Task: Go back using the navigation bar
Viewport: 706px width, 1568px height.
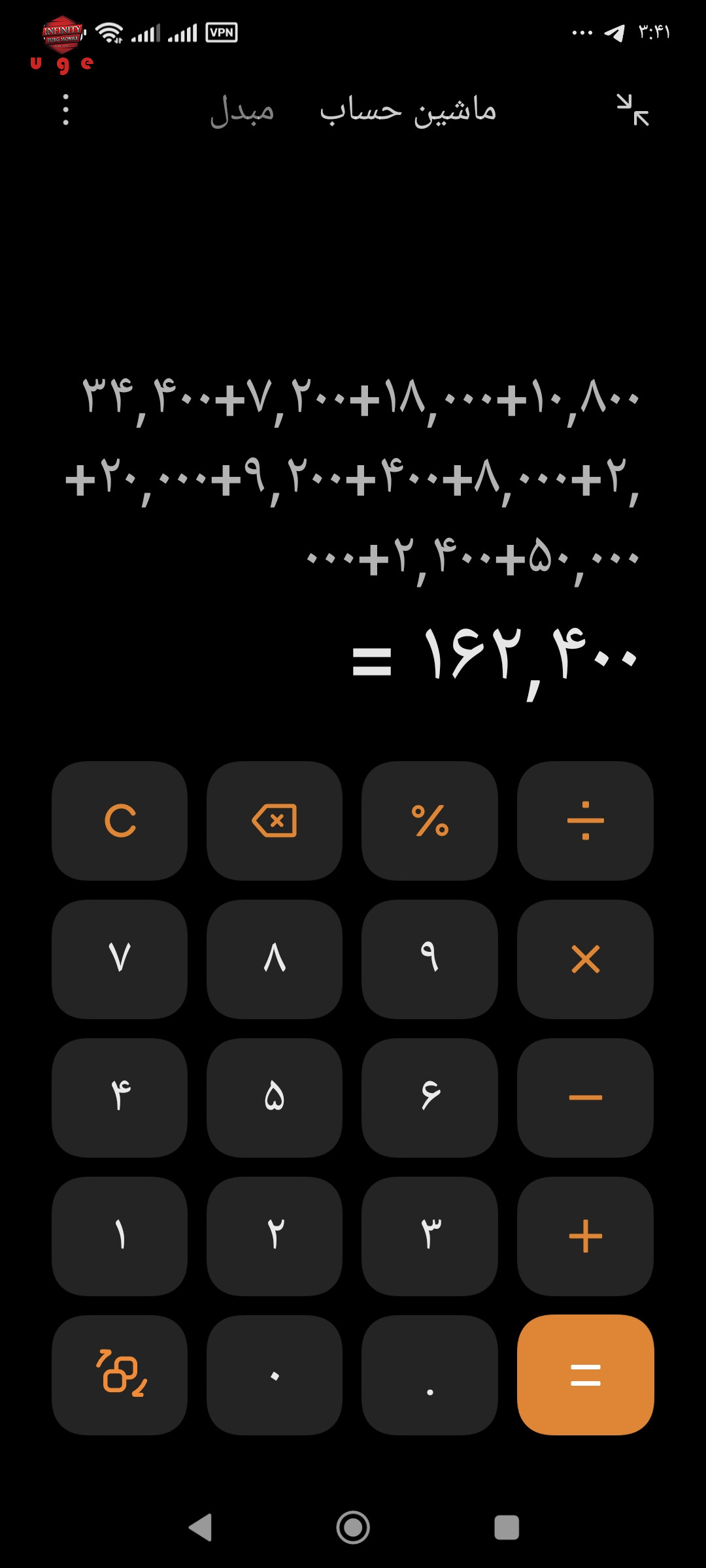Action: tap(200, 1527)
